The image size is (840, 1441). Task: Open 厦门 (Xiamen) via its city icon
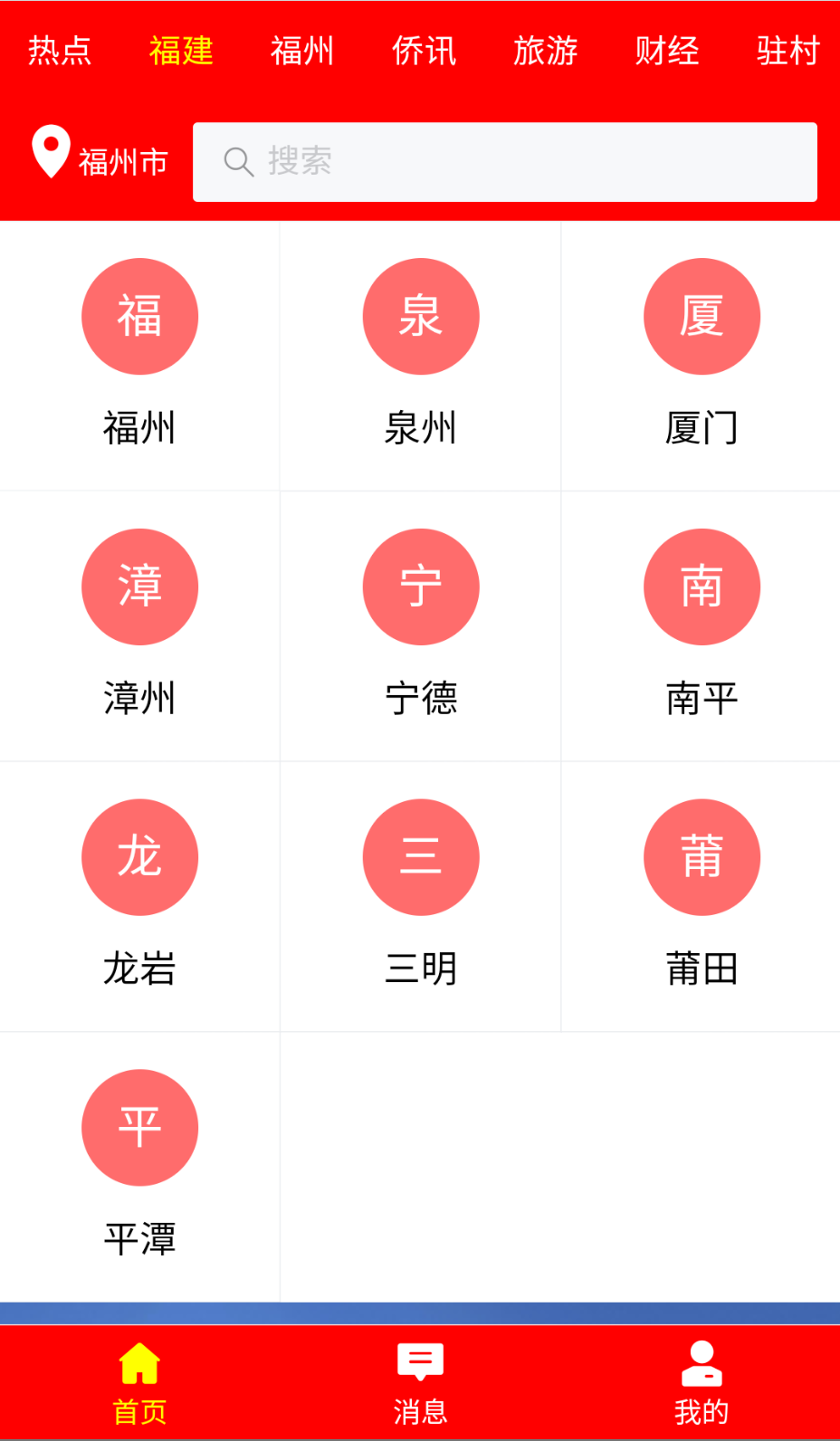pyautogui.click(x=702, y=316)
